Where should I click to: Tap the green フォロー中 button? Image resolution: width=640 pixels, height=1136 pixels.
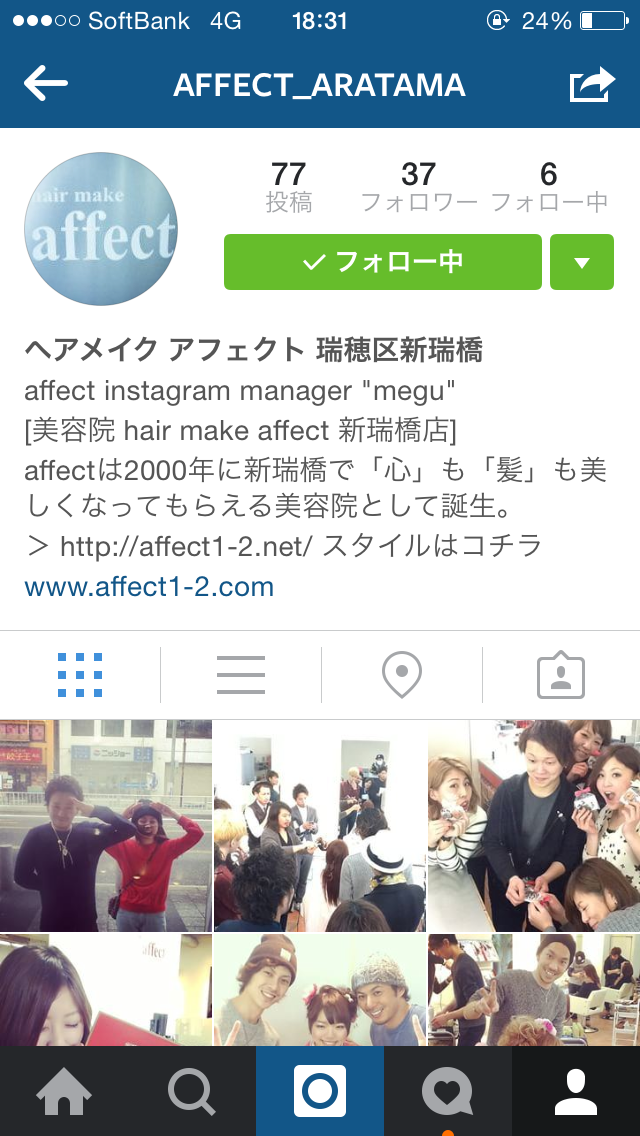pyautogui.click(x=383, y=262)
